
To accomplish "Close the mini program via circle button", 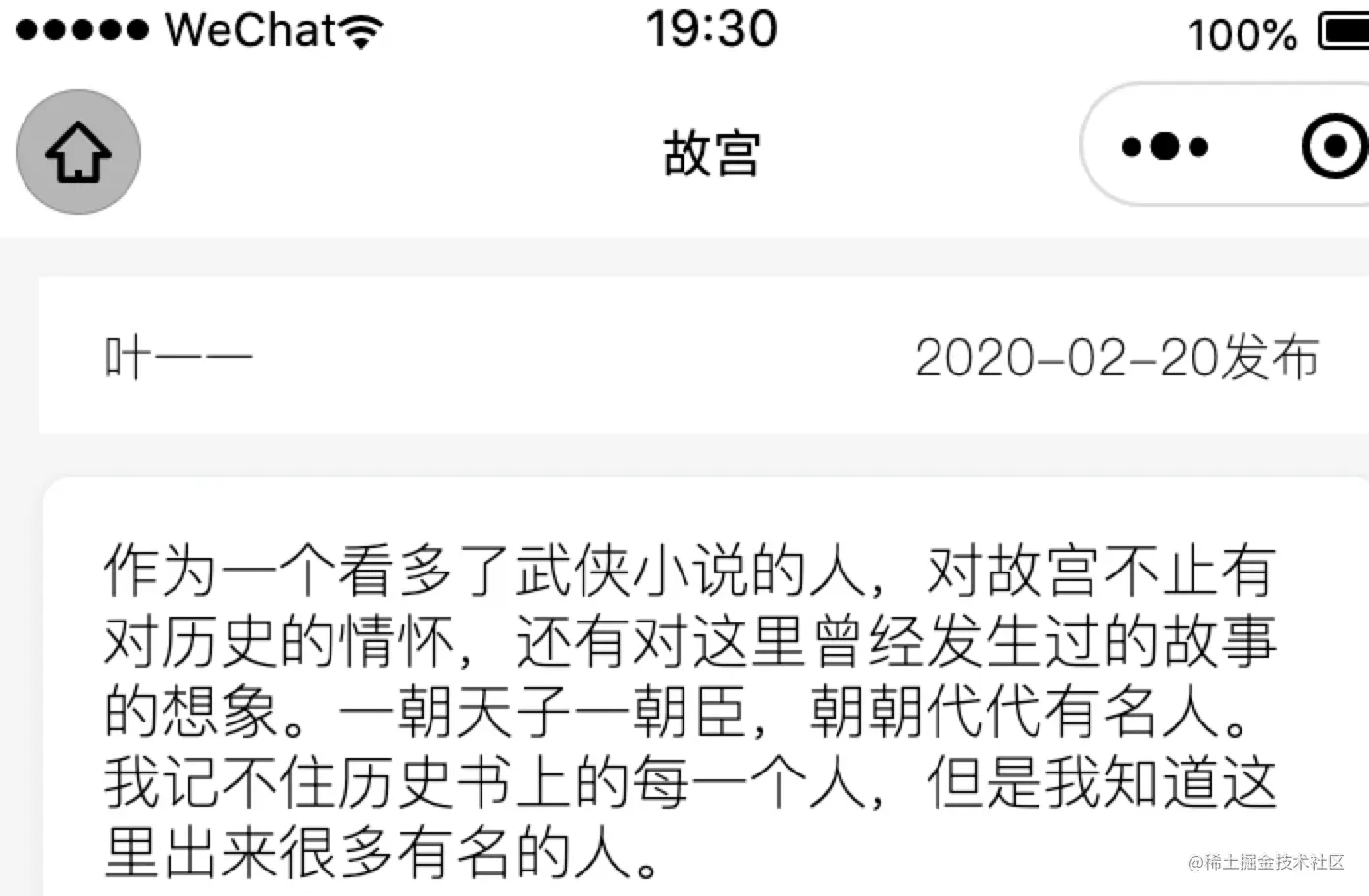I will click(1335, 147).
